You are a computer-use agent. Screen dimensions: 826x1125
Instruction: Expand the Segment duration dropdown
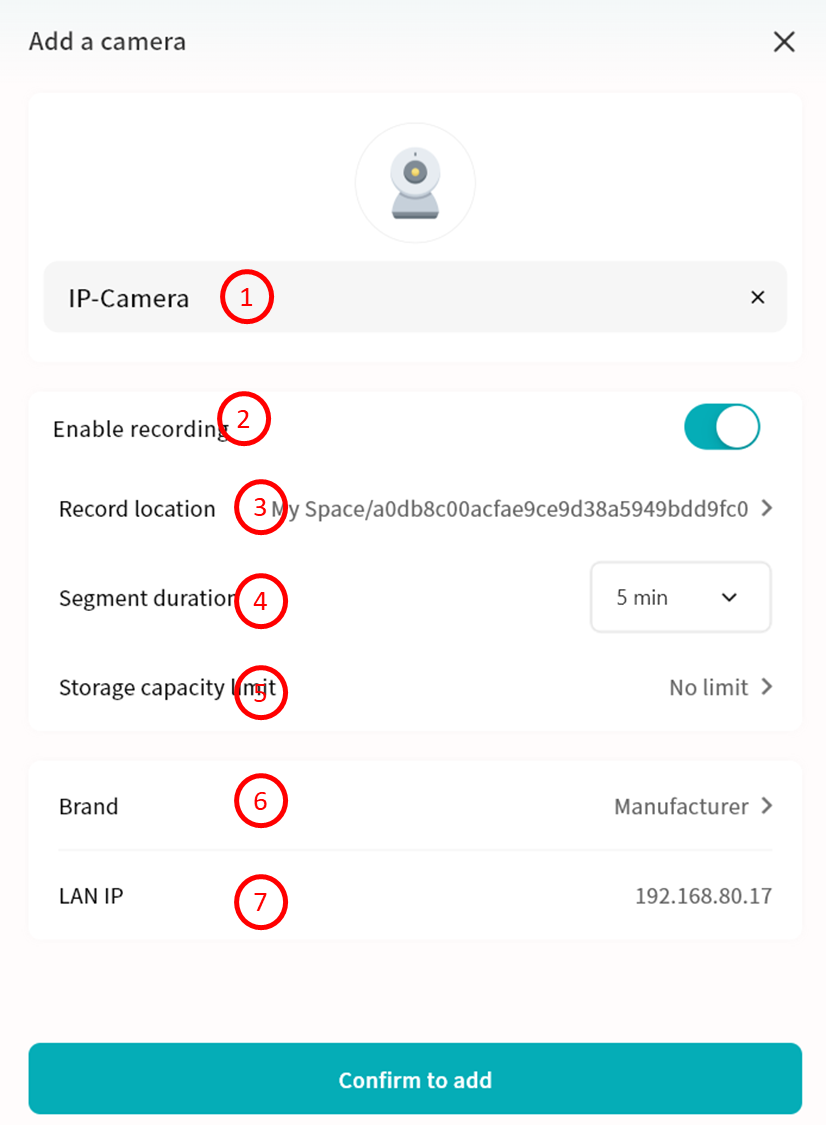tap(680, 597)
